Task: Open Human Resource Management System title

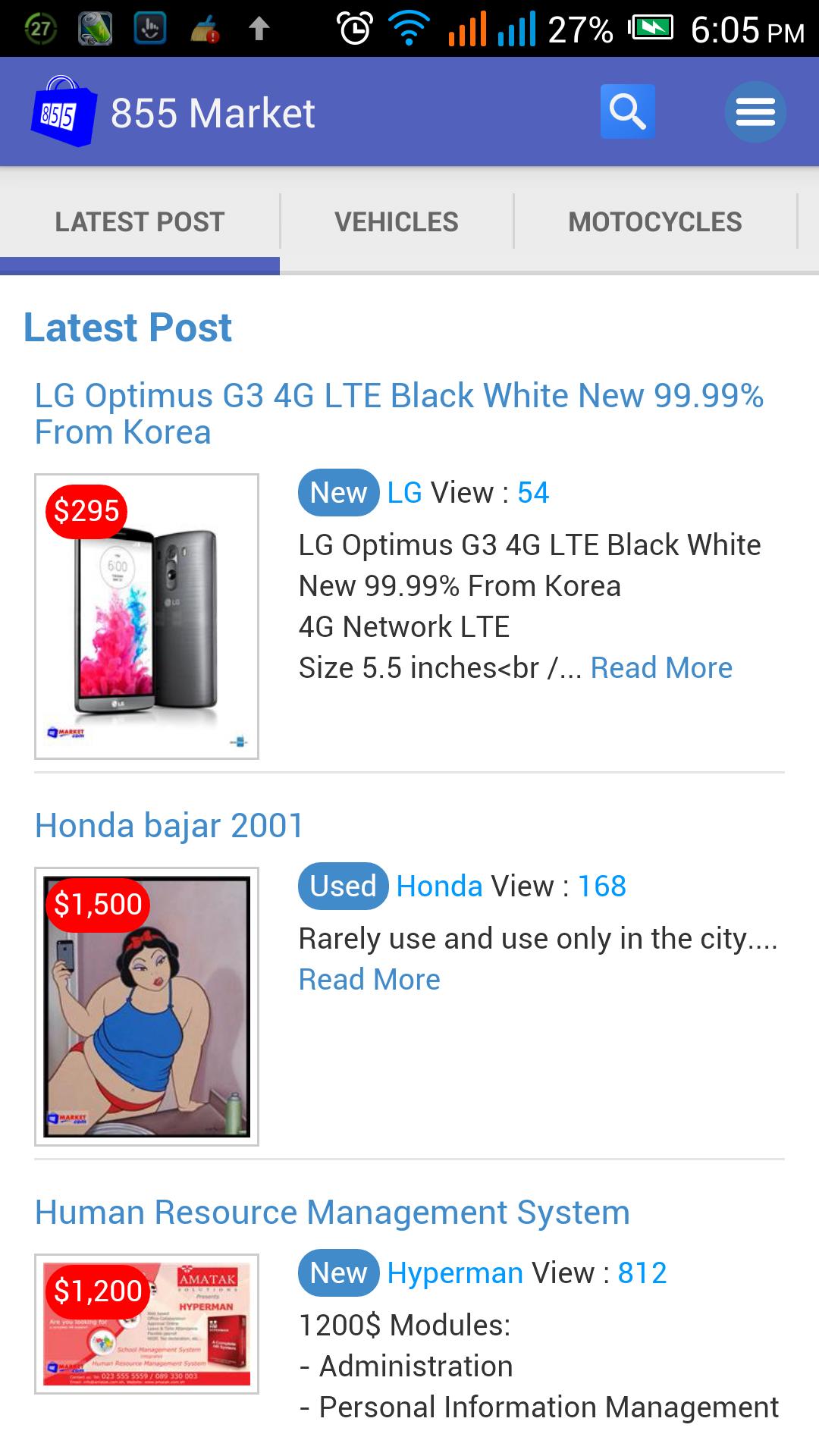Action: [x=332, y=1212]
